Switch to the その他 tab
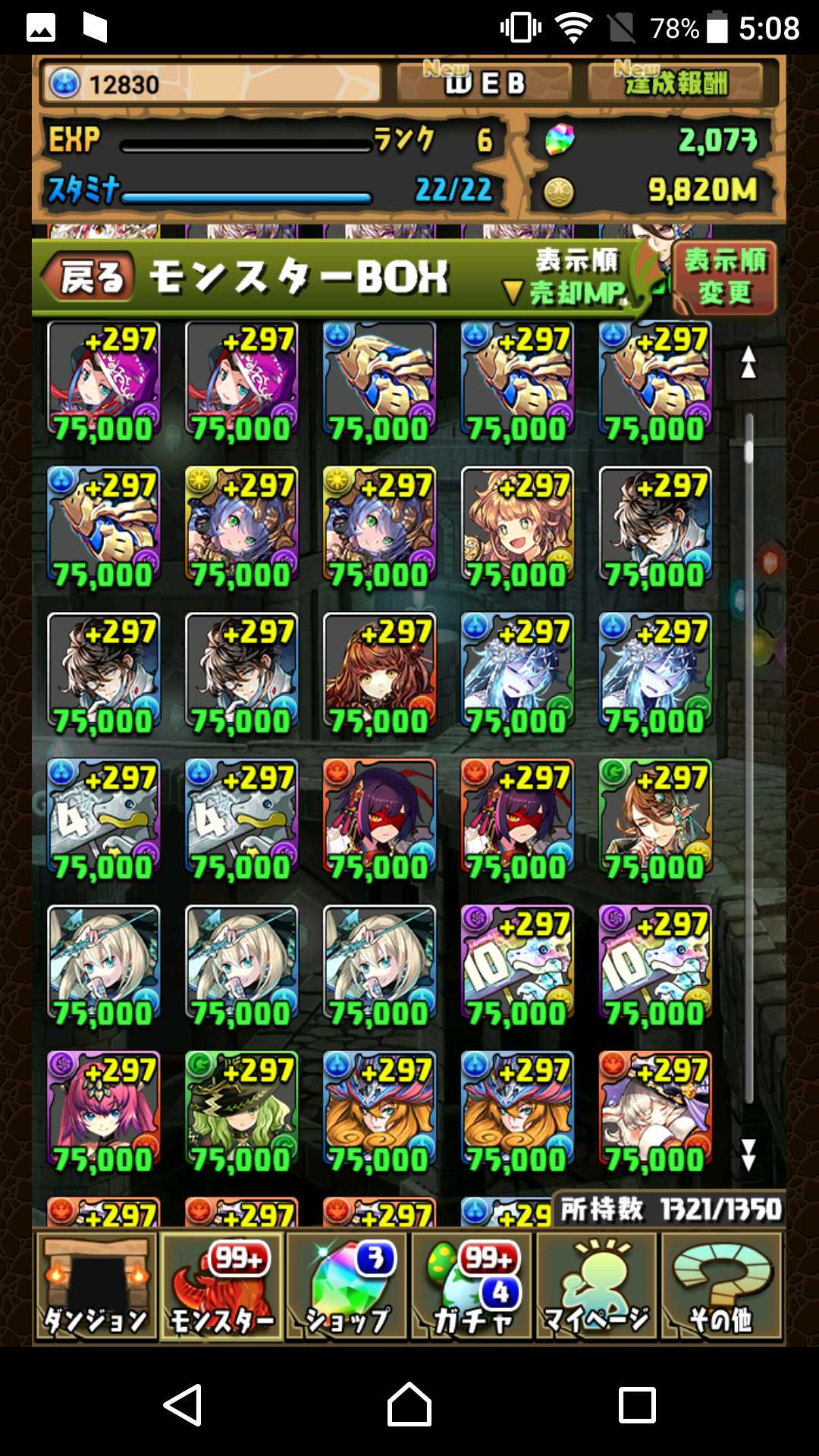Screen dimensions: 819x1456 pyautogui.click(x=722, y=1287)
